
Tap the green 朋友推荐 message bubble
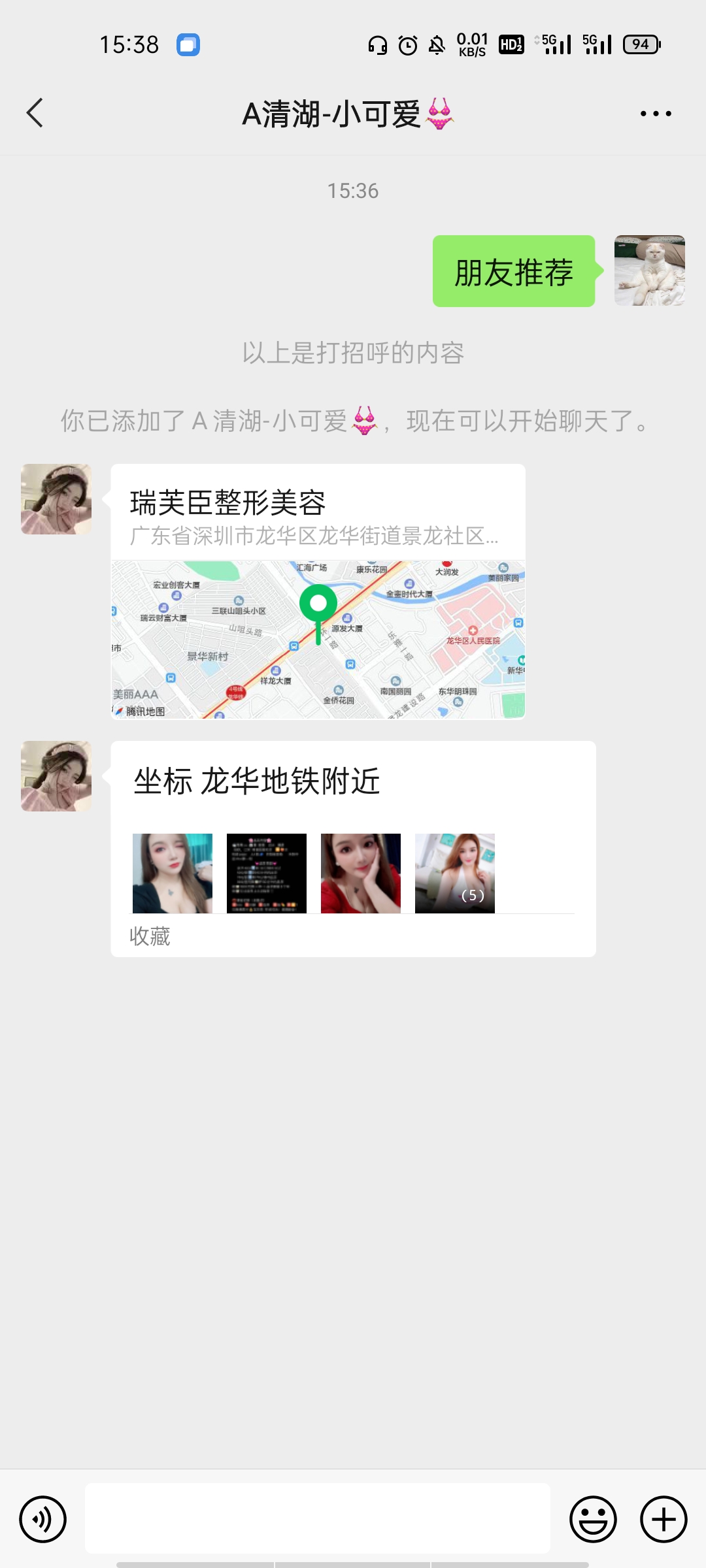pos(514,272)
